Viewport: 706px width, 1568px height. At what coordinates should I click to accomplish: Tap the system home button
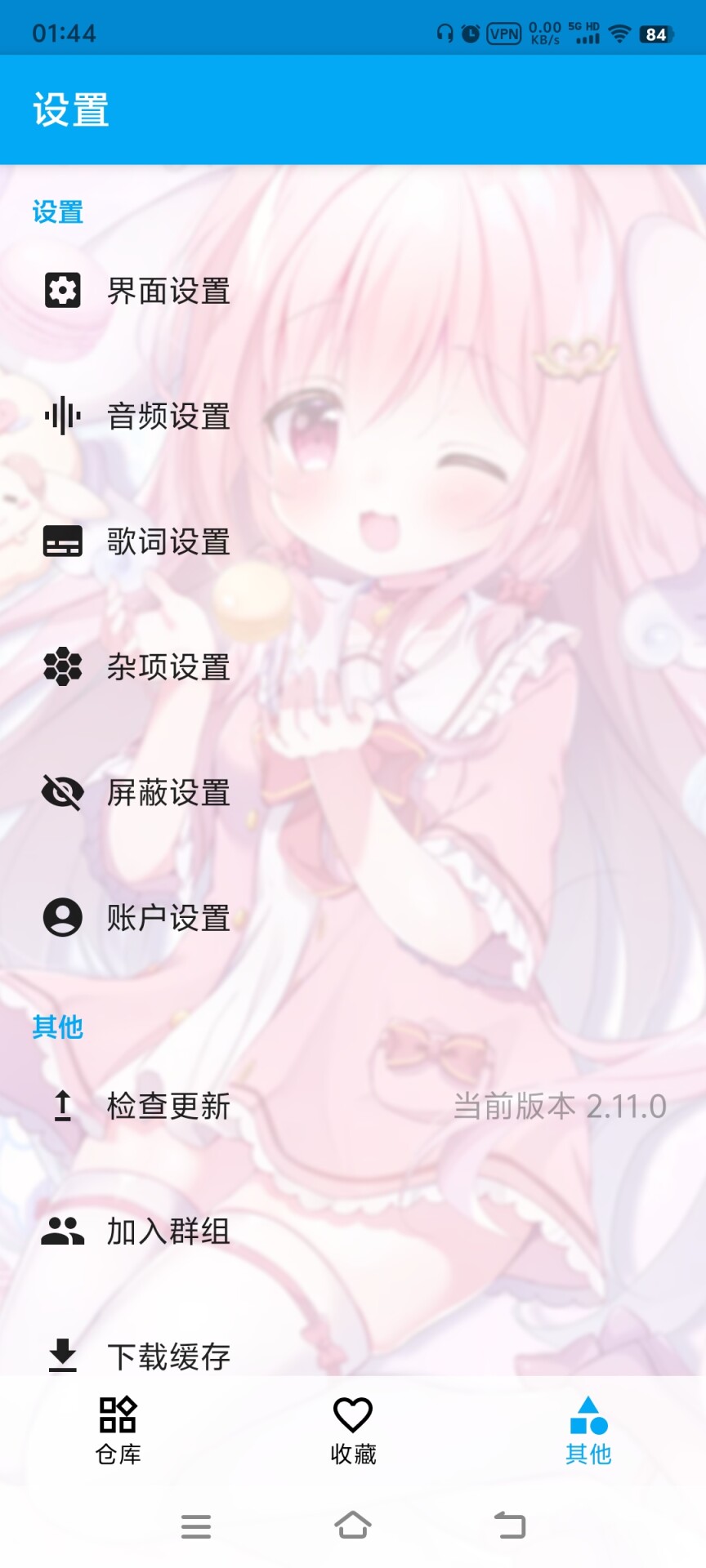click(353, 1526)
